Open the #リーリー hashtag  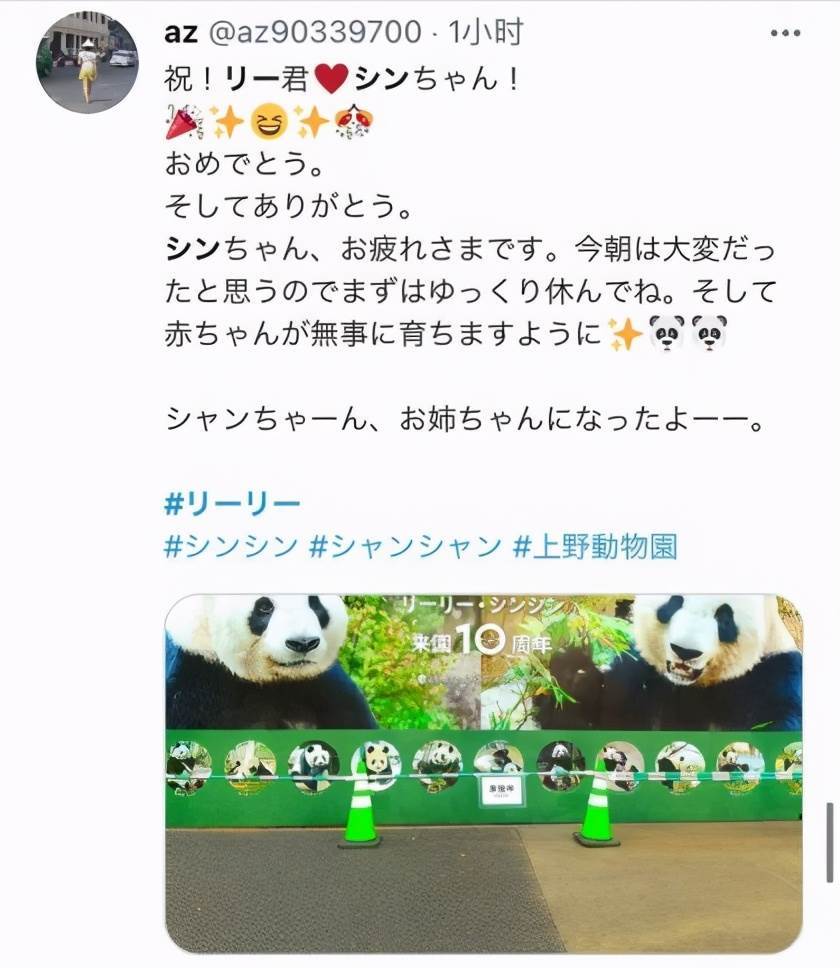pos(232,503)
